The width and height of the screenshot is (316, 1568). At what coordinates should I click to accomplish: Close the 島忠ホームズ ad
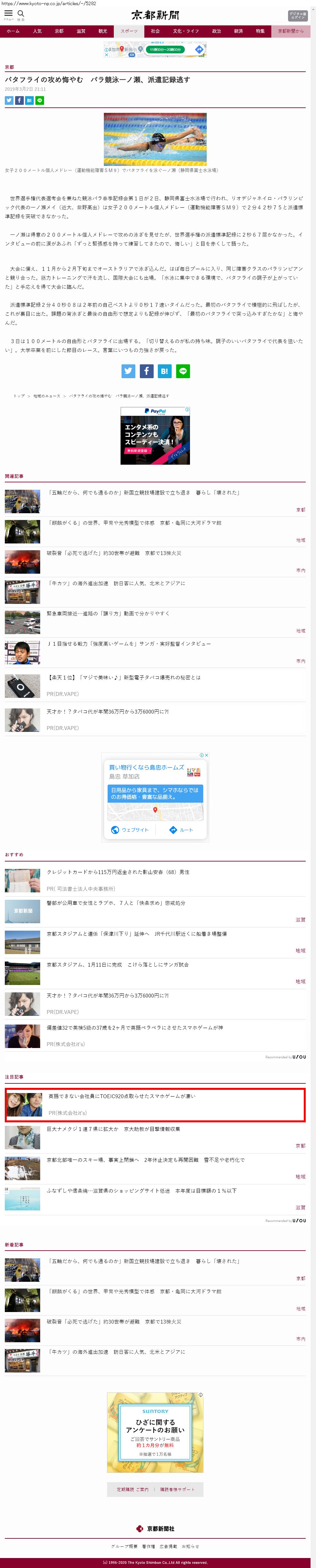(206, 755)
